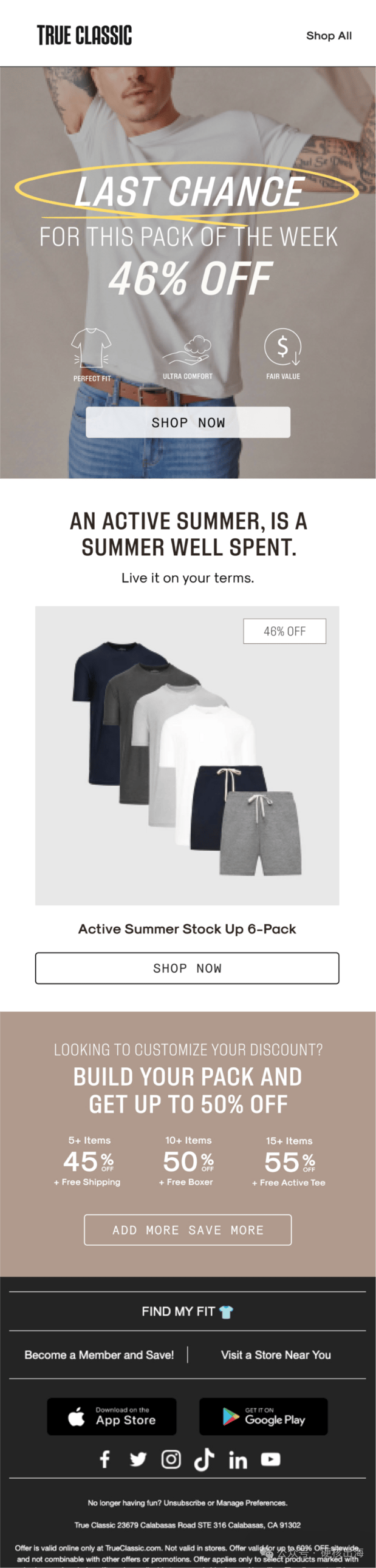Open the Facebook page icon
This screenshot has height=1568, width=376.
[105, 1459]
